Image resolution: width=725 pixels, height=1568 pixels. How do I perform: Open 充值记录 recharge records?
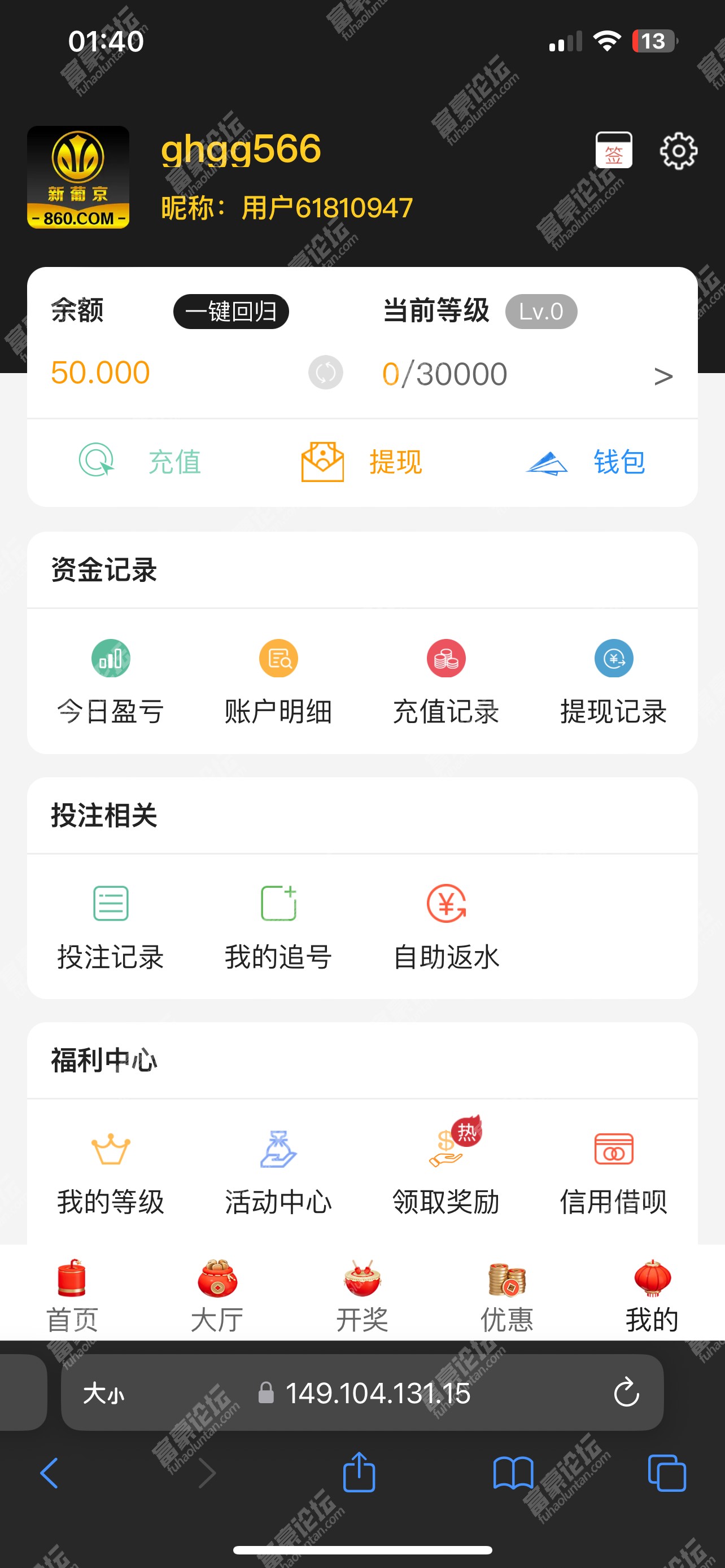click(x=446, y=682)
